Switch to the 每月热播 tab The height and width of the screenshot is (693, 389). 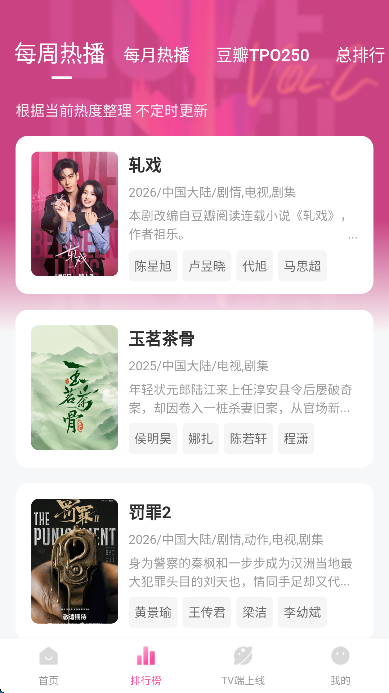coord(156,55)
